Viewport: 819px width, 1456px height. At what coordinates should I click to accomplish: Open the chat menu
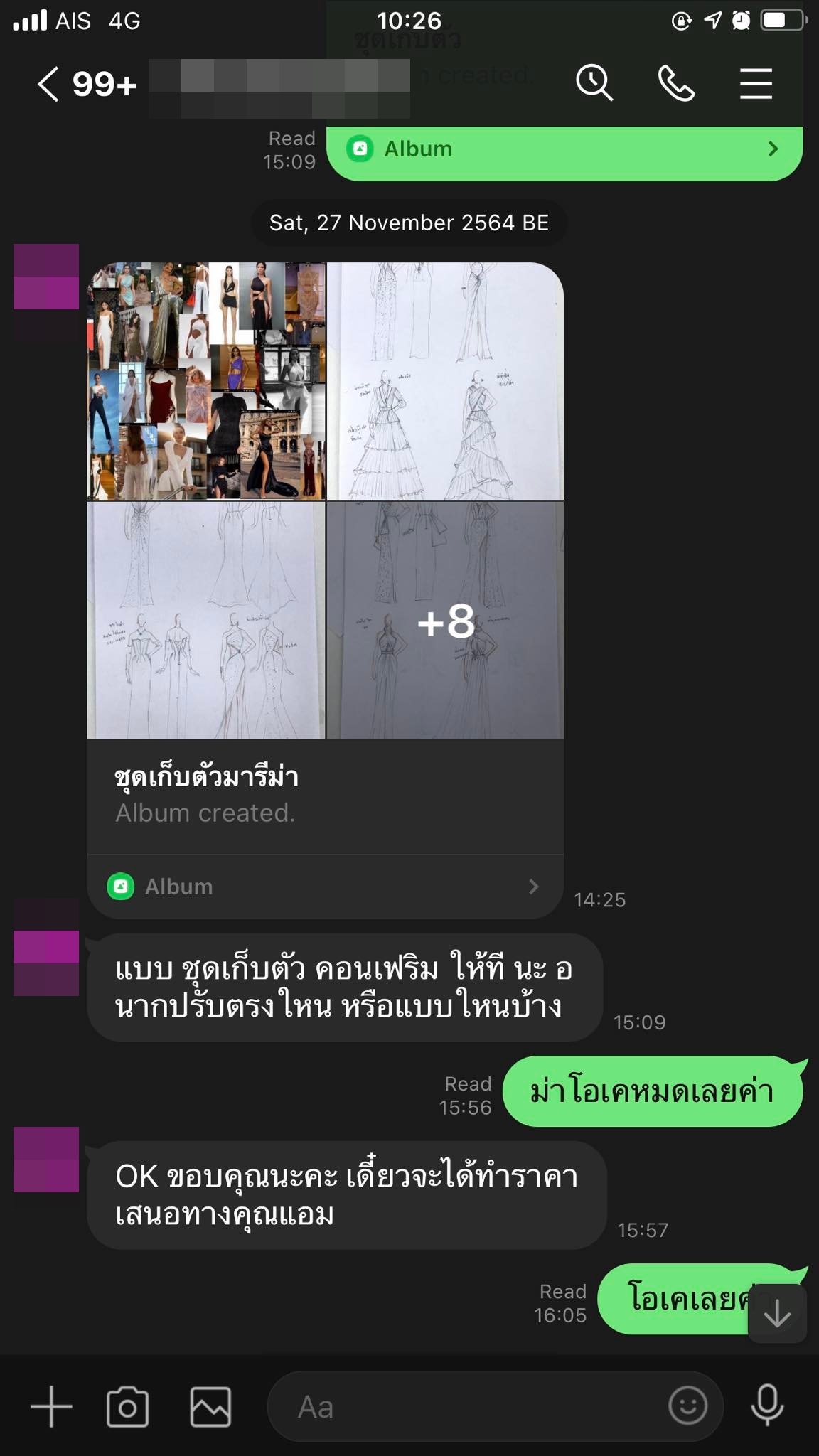click(756, 84)
